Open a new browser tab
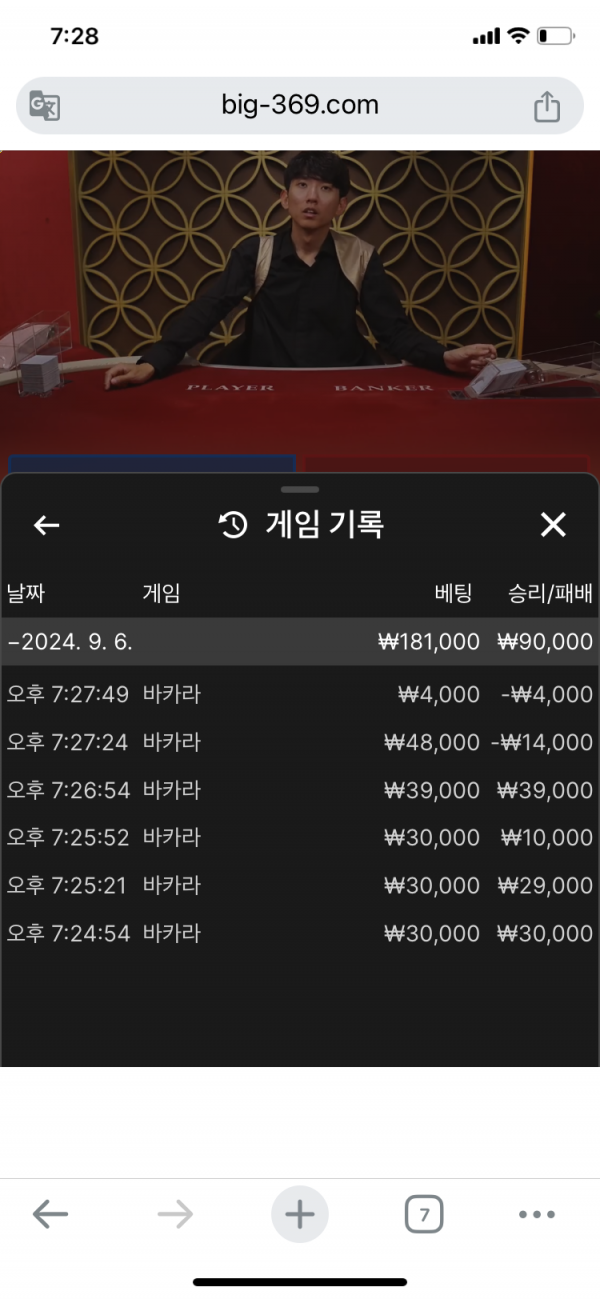 point(299,1215)
